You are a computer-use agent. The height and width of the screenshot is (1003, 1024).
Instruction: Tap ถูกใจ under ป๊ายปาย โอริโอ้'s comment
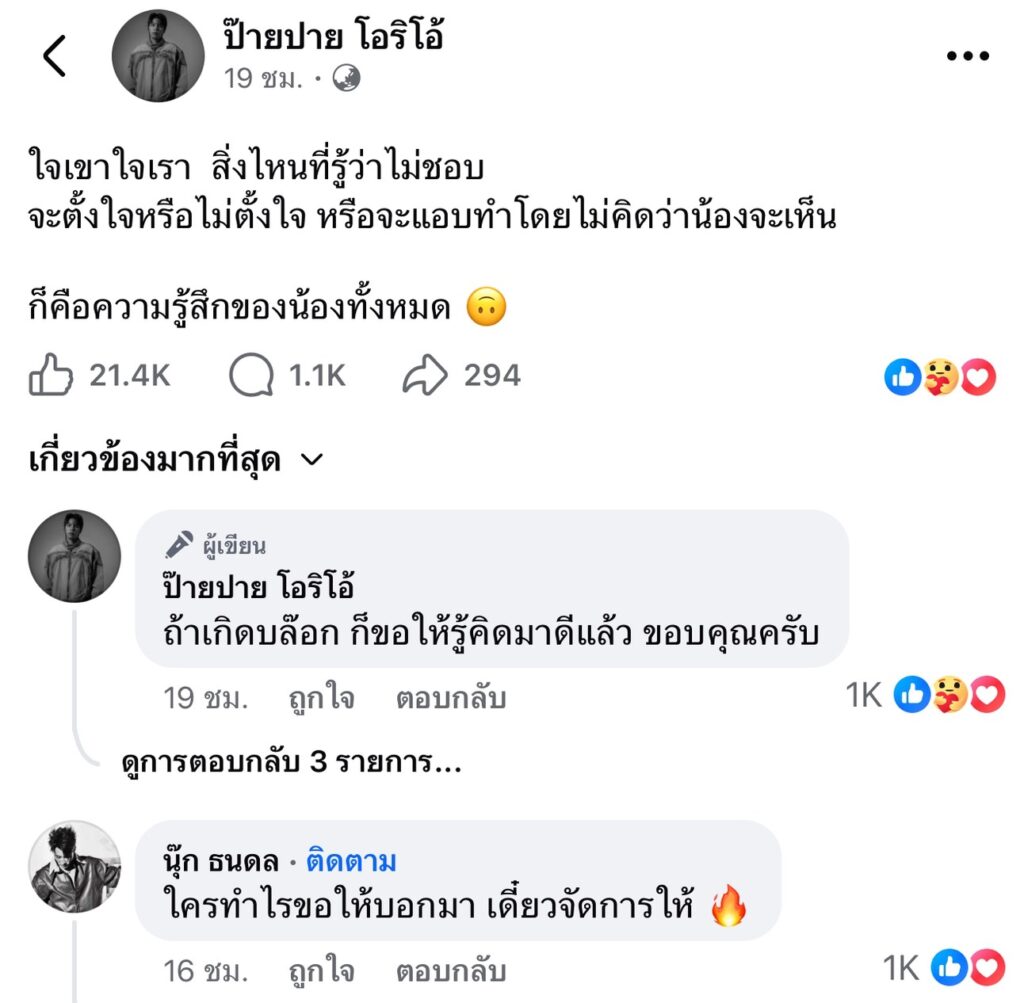pos(320,697)
